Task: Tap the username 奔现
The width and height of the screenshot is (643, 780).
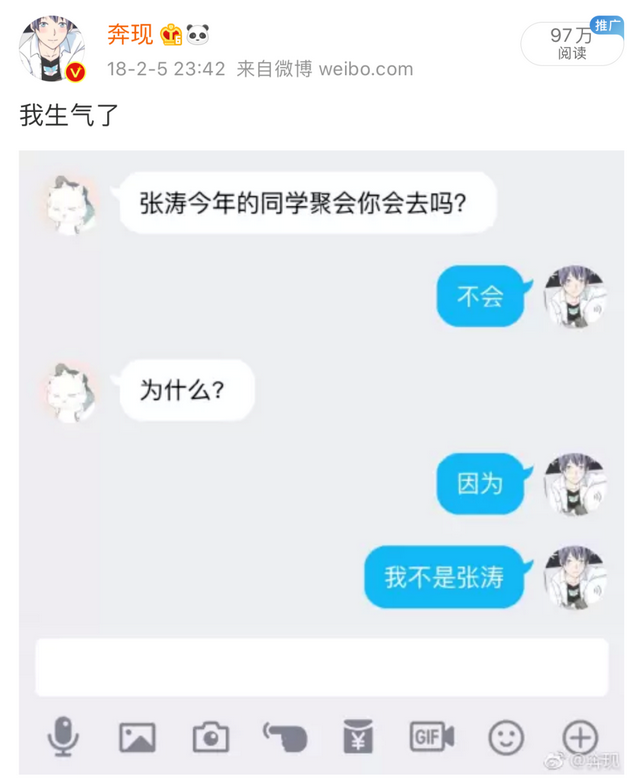Action: (x=130, y=35)
